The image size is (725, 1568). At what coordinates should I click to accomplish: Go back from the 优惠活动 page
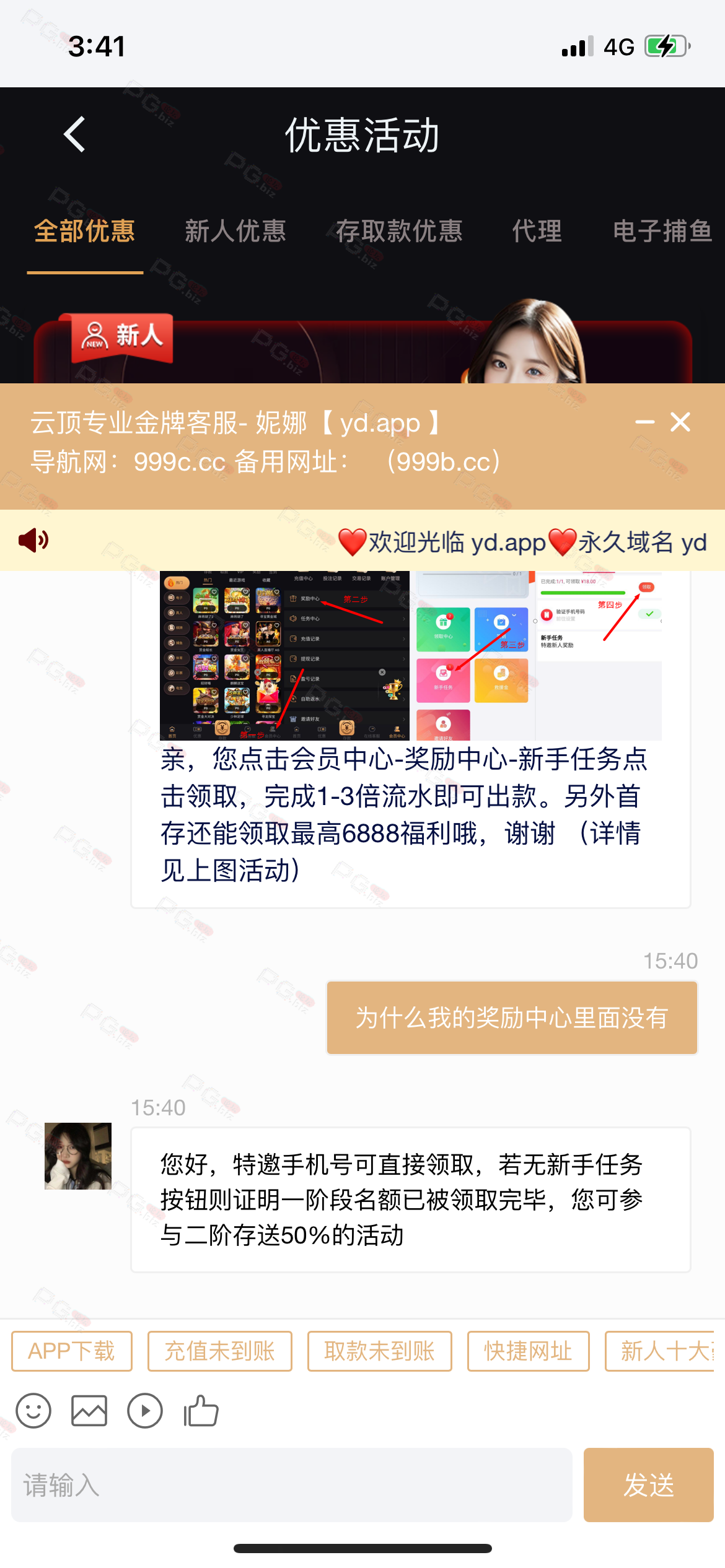tap(74, 134)
